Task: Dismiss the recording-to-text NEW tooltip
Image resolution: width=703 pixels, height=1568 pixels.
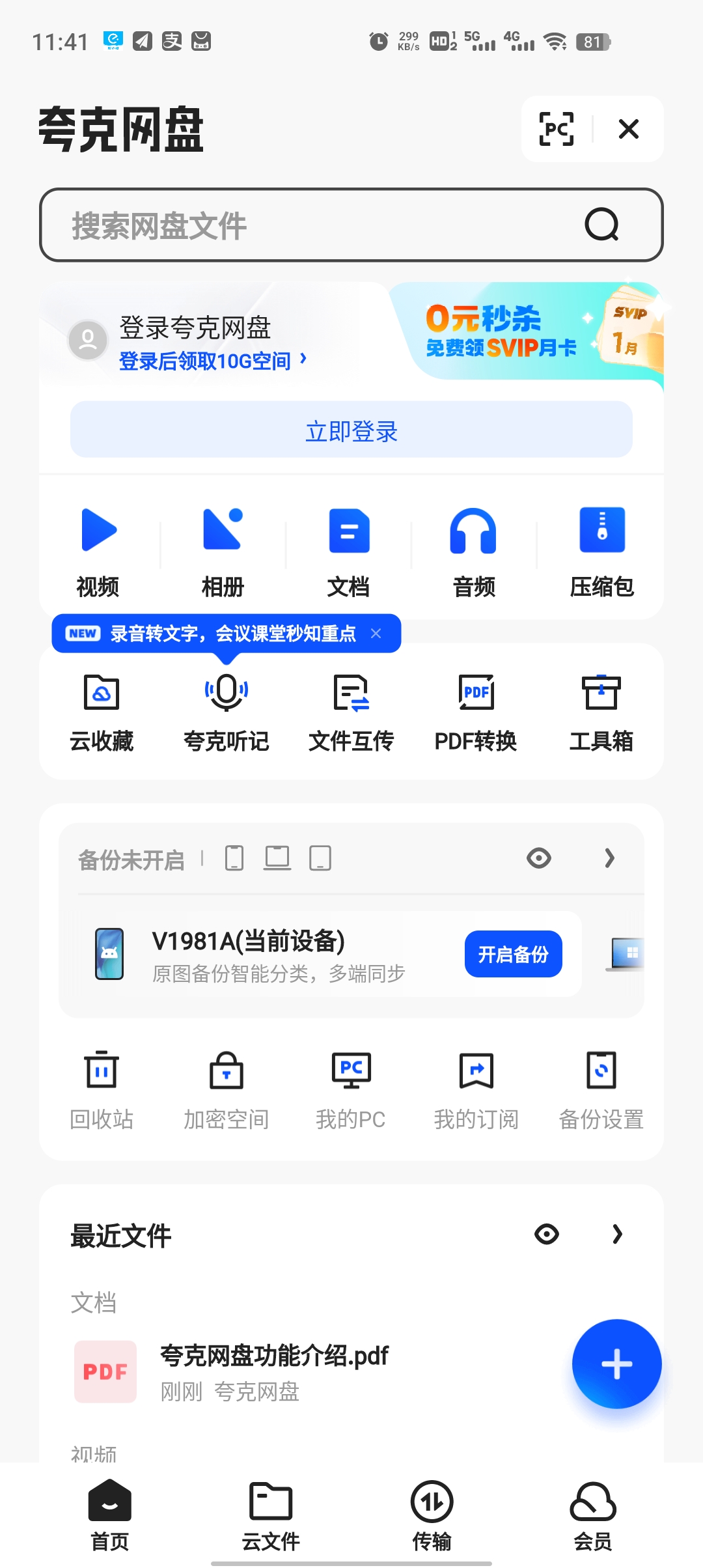Action: click(x=376, y=634)
